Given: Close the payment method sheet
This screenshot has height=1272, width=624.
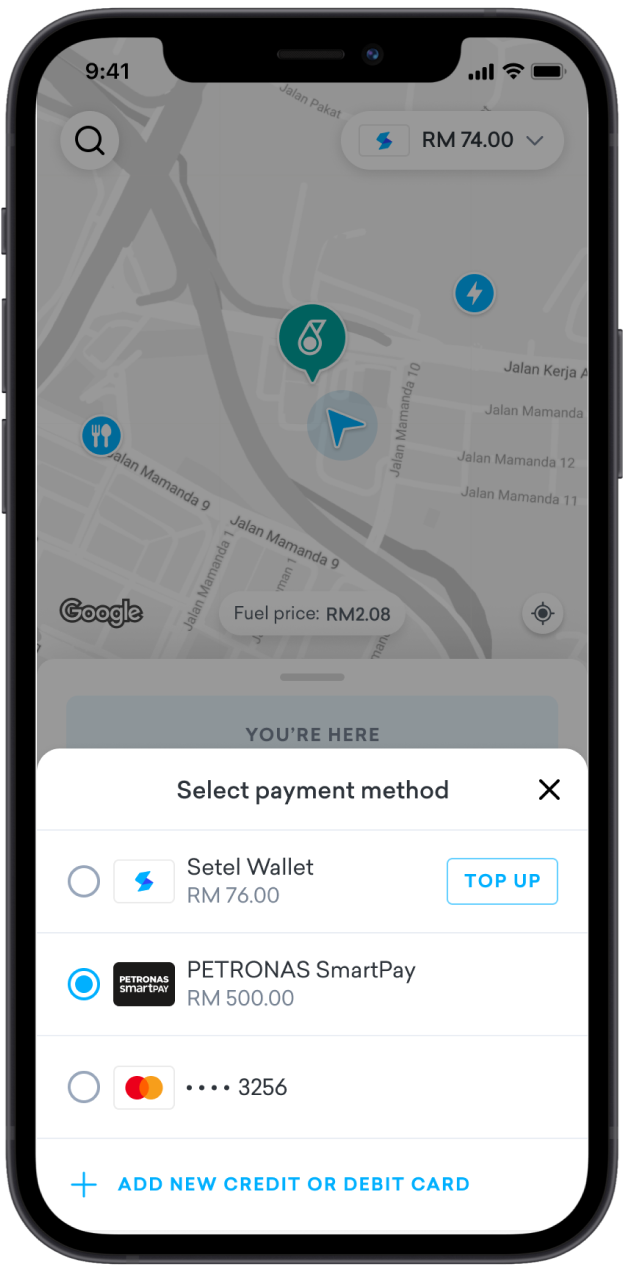Looking at the screenshot, I should point(548,790).
